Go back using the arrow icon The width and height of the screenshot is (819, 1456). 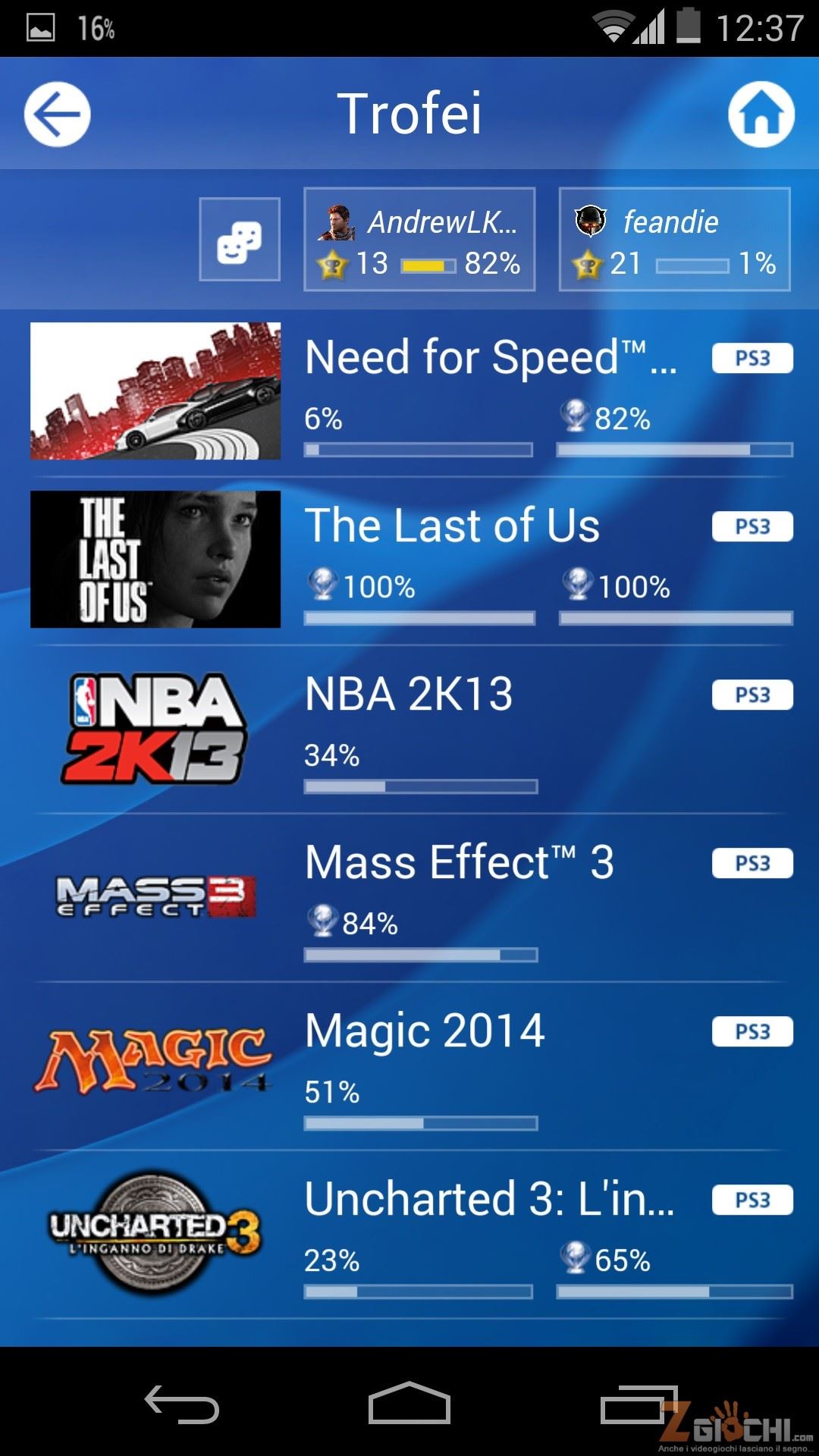tap(57, 115)
